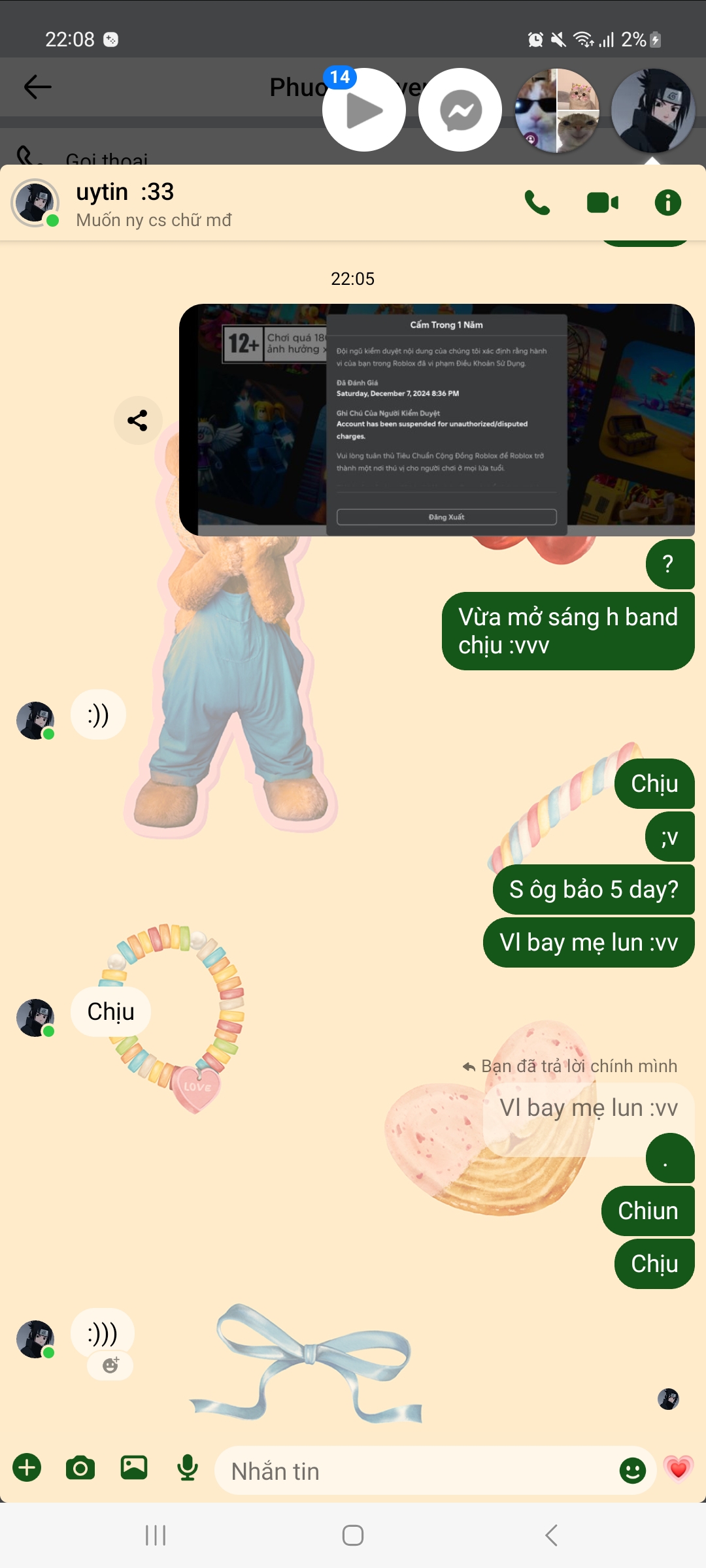
Task: Open the group chat head with cat avatars
Action: point(556,110)
